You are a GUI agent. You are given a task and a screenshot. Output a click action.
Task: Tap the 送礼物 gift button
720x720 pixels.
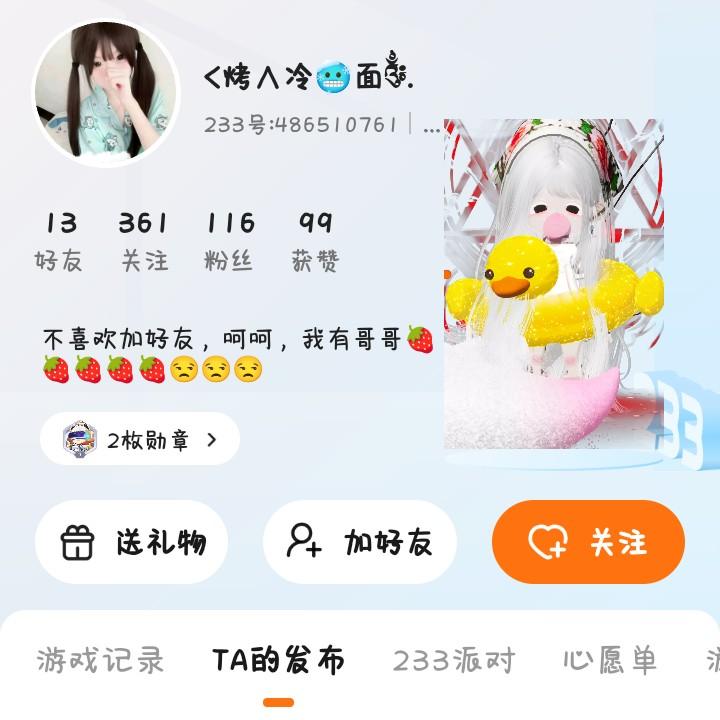pos(132,542)
